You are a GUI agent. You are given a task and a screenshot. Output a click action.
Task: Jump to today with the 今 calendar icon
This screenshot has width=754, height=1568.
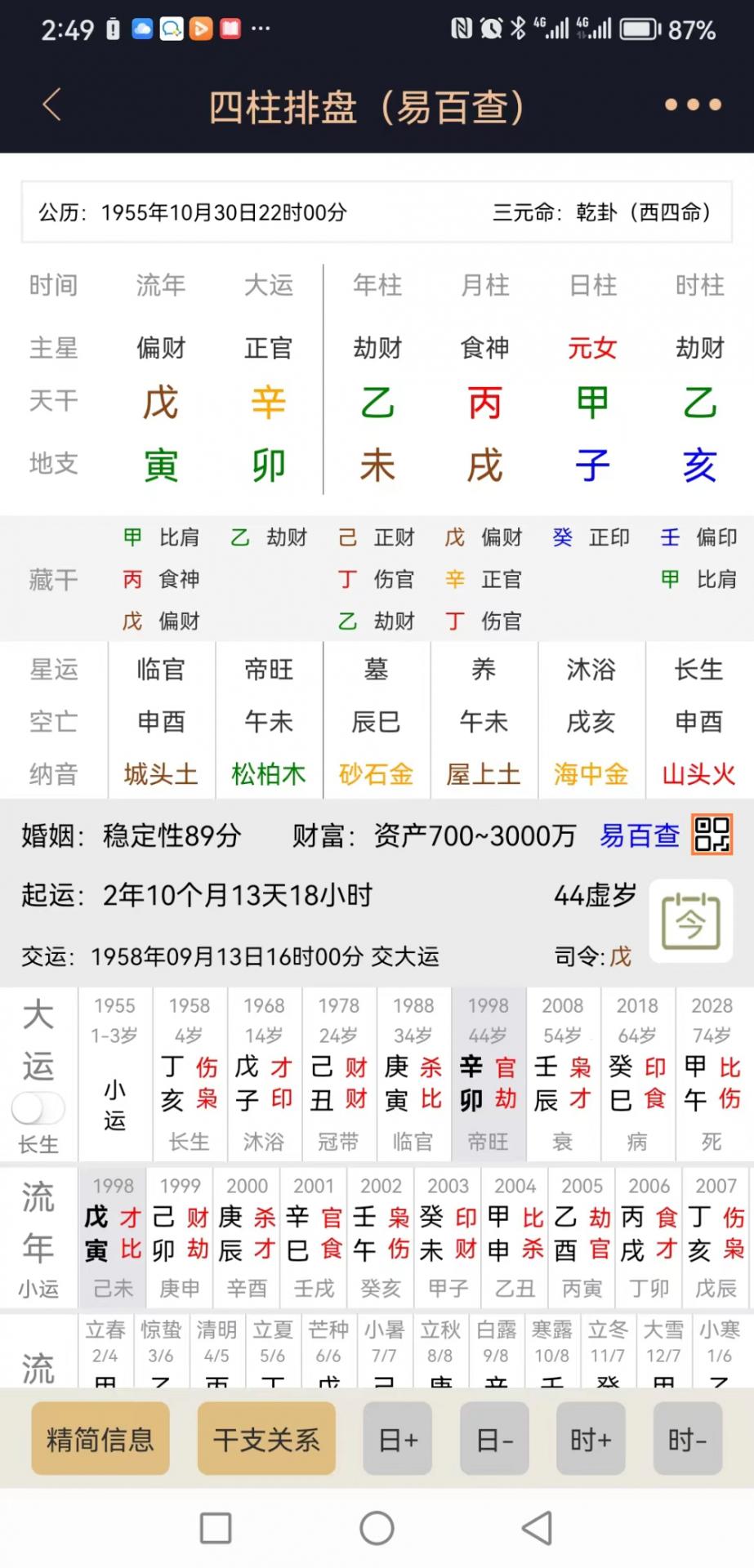point(691,921)
